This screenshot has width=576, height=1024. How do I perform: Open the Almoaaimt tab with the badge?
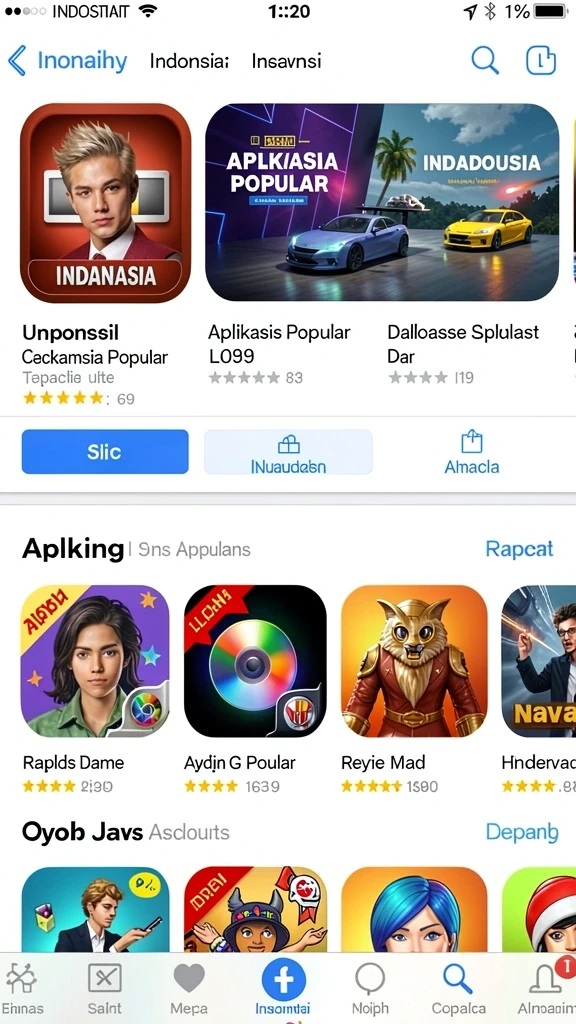coord(545,989)
